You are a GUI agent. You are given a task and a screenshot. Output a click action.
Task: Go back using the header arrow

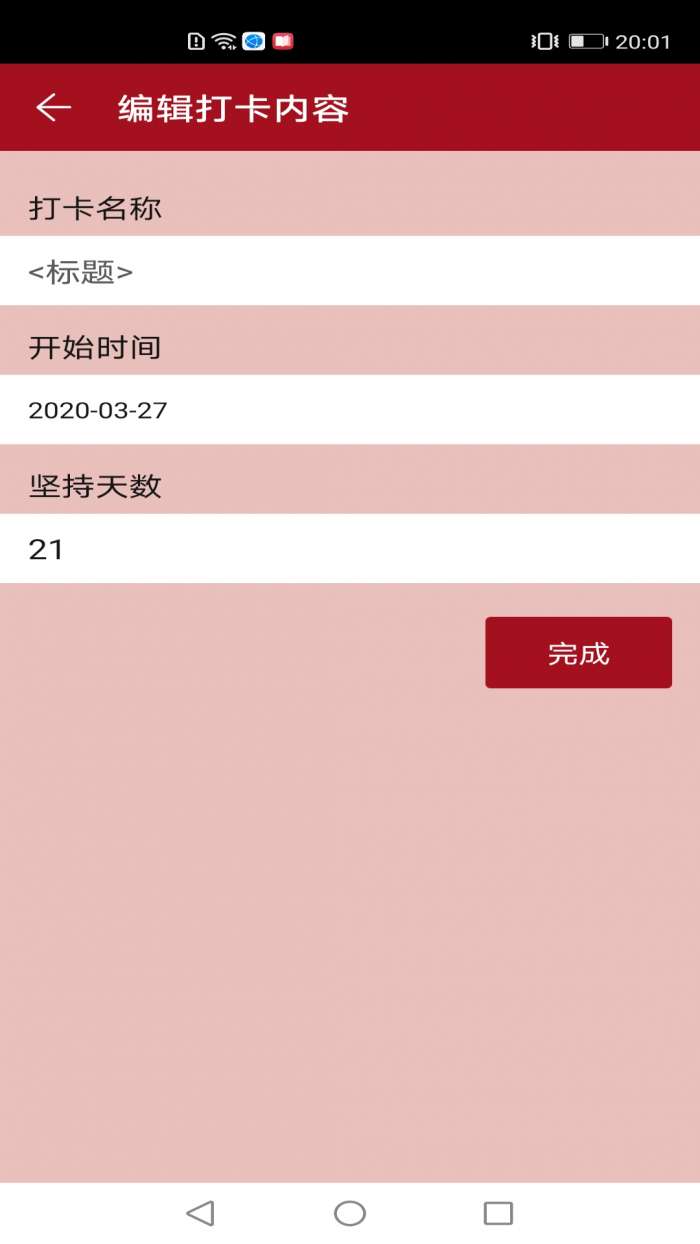(x=53, y=108)
